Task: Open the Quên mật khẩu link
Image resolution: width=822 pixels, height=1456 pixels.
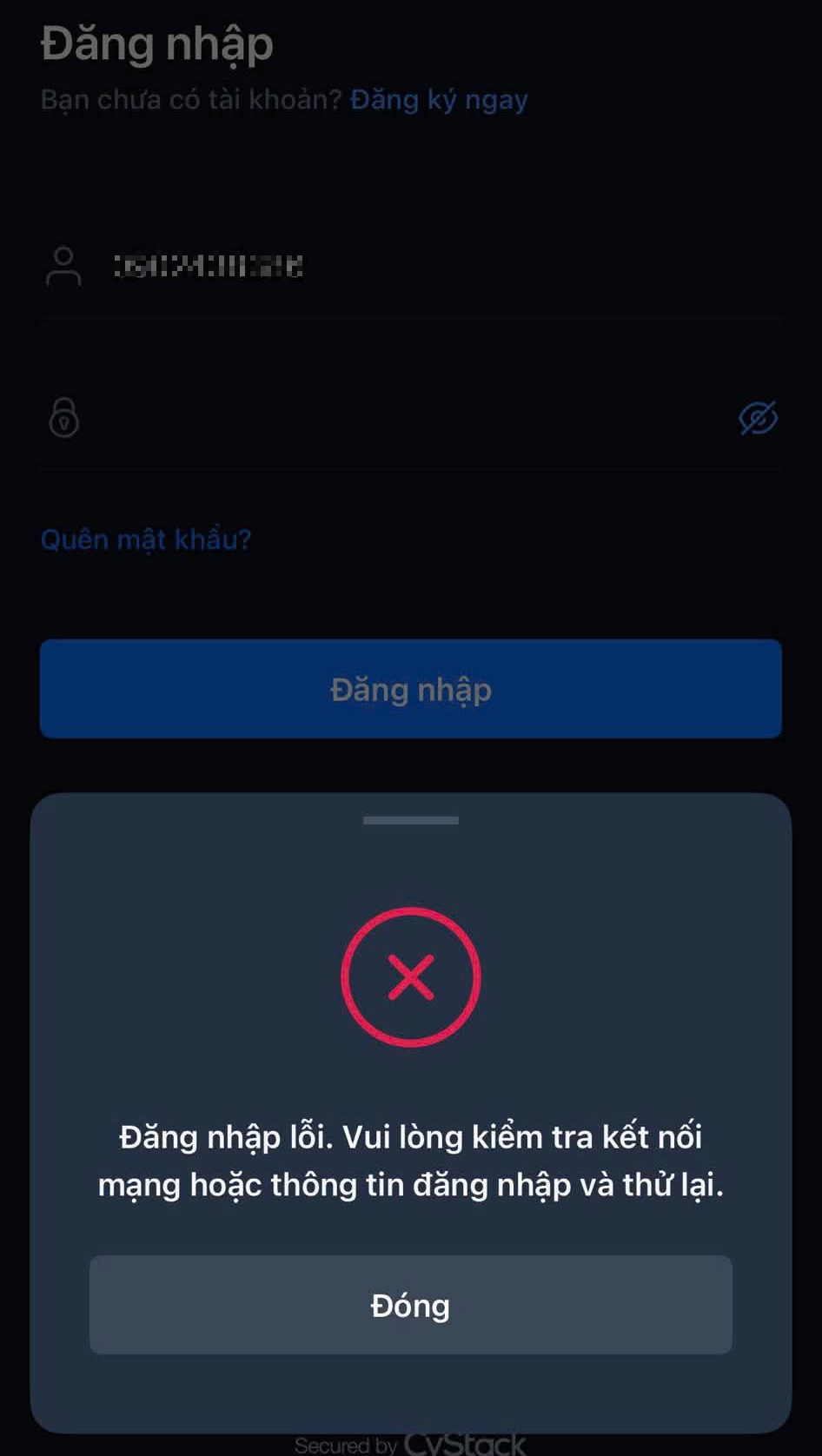Action: pos(146,539)
